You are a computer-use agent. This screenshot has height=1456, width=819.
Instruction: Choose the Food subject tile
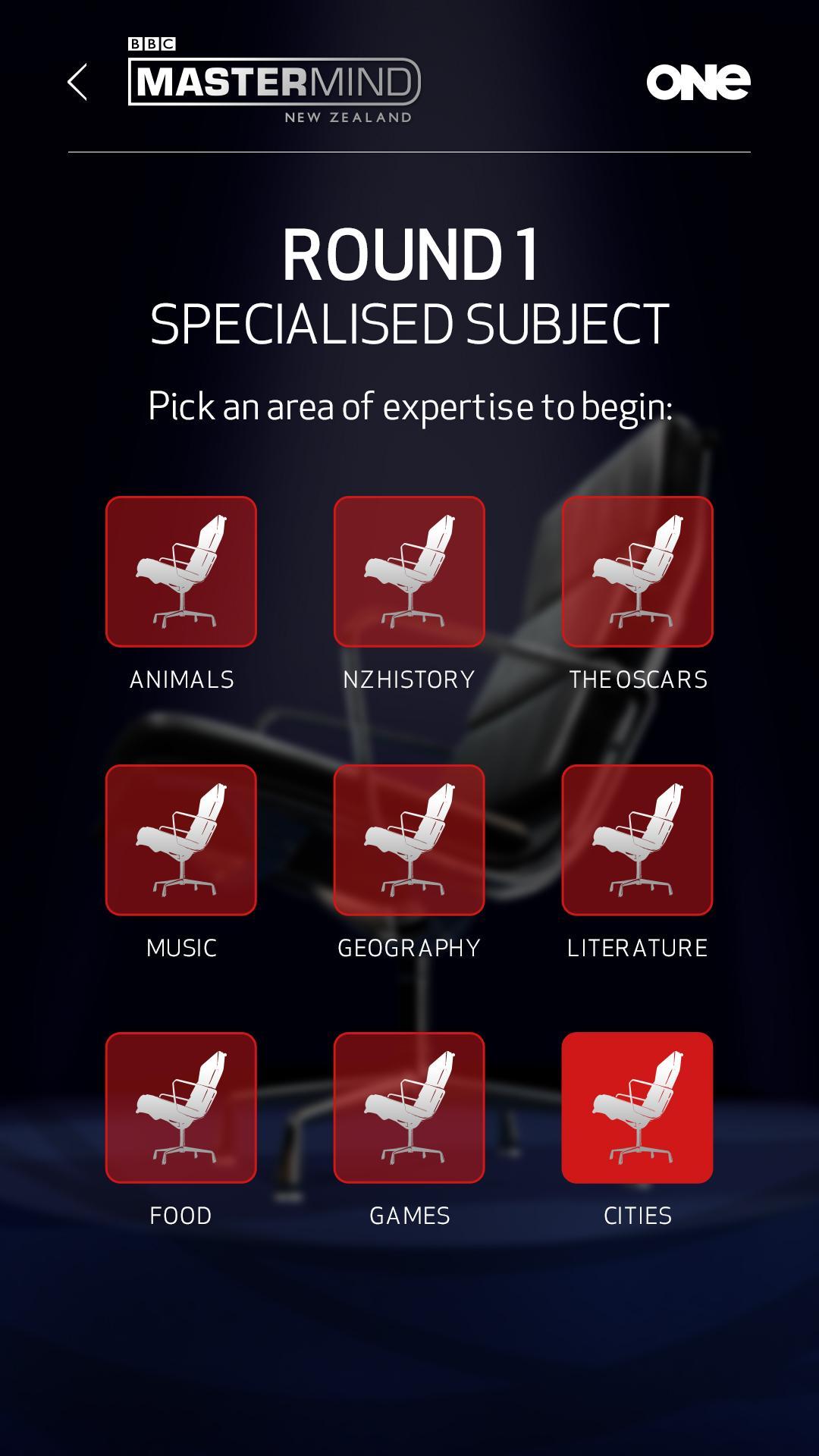pos(181,1107)
